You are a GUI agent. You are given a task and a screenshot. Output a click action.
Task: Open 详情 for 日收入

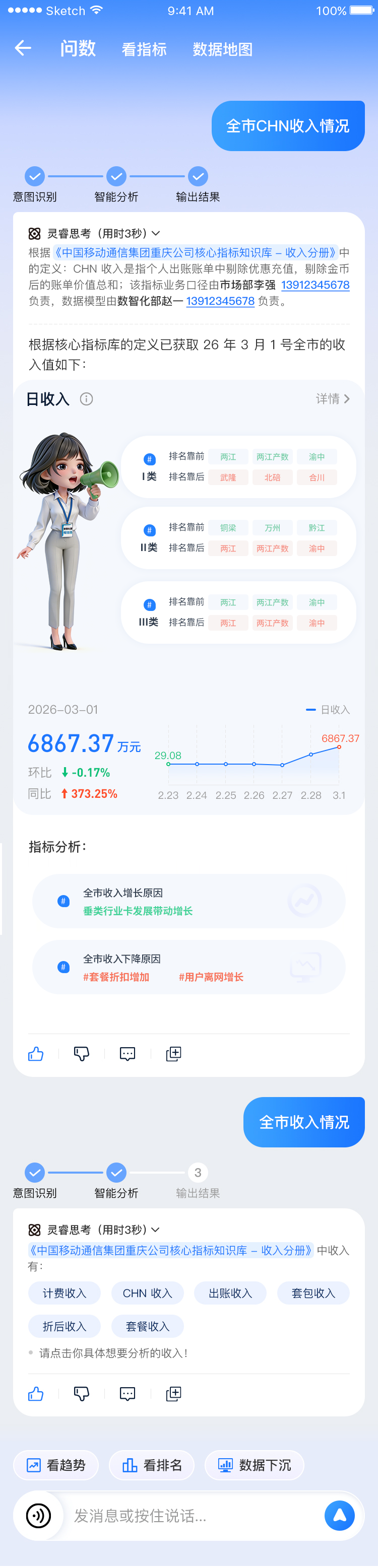click(332, 399)
